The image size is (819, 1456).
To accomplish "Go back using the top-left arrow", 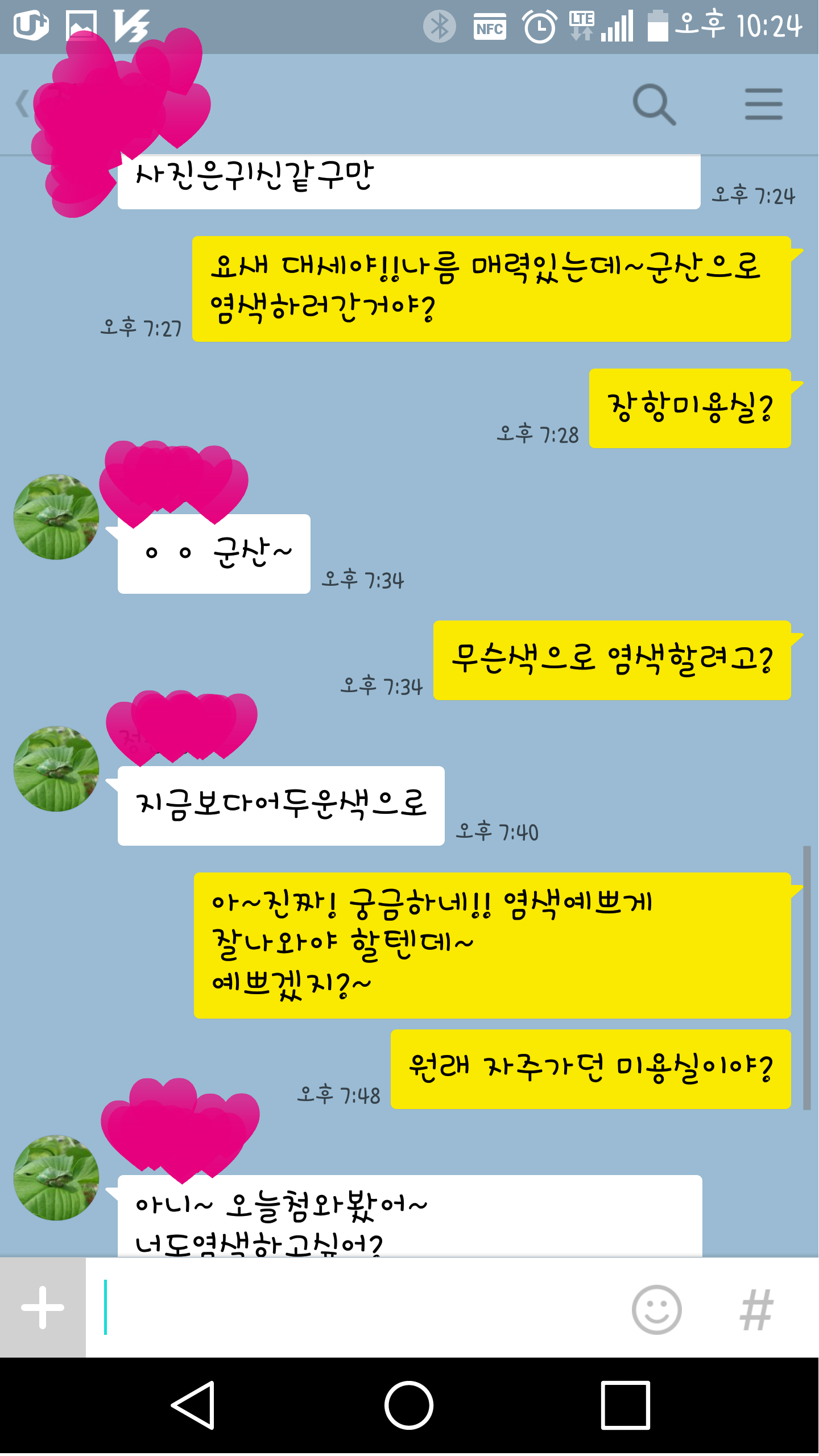I will [x=23, y=104].
